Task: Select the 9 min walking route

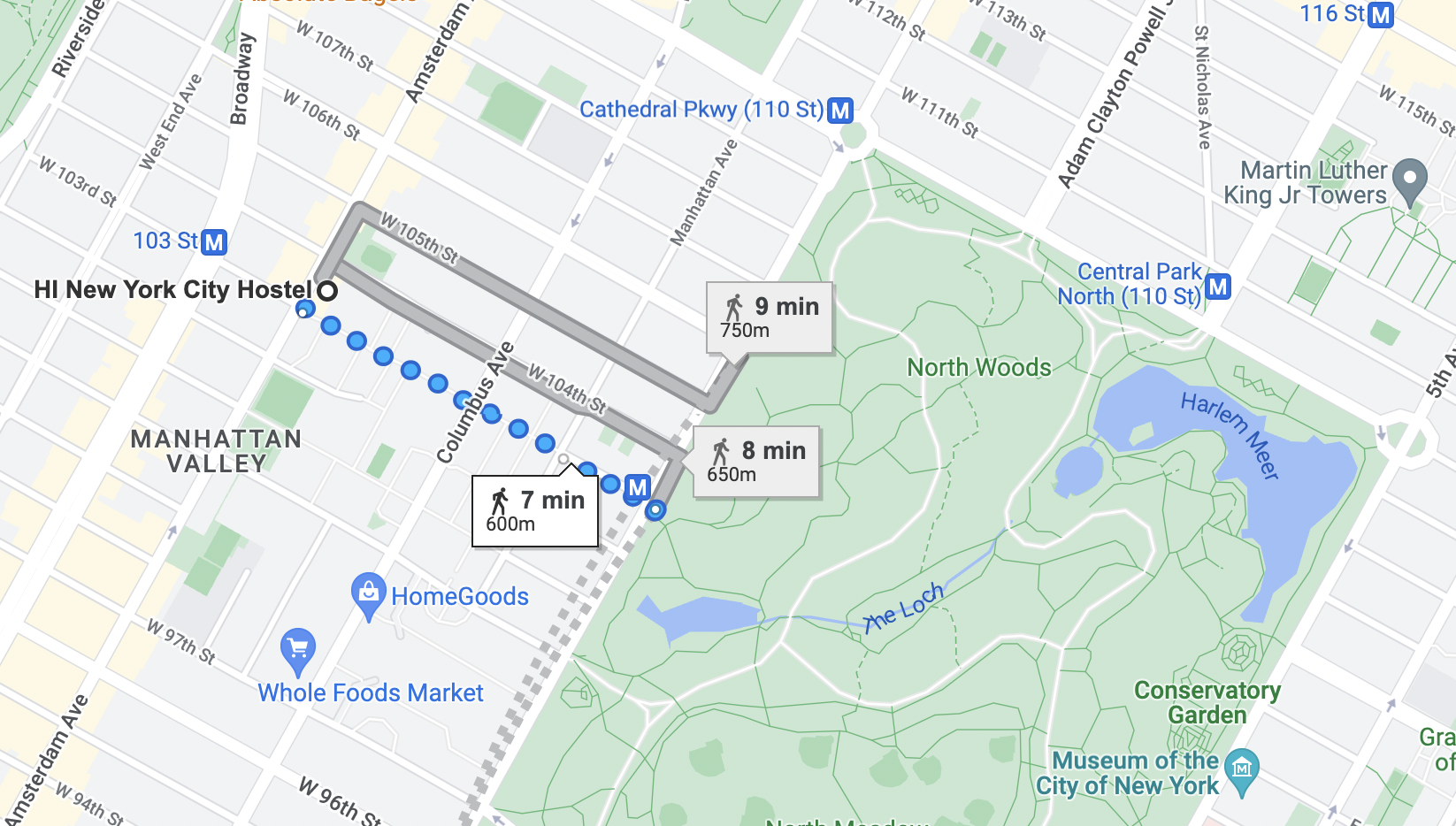Action: click(770, 317)
